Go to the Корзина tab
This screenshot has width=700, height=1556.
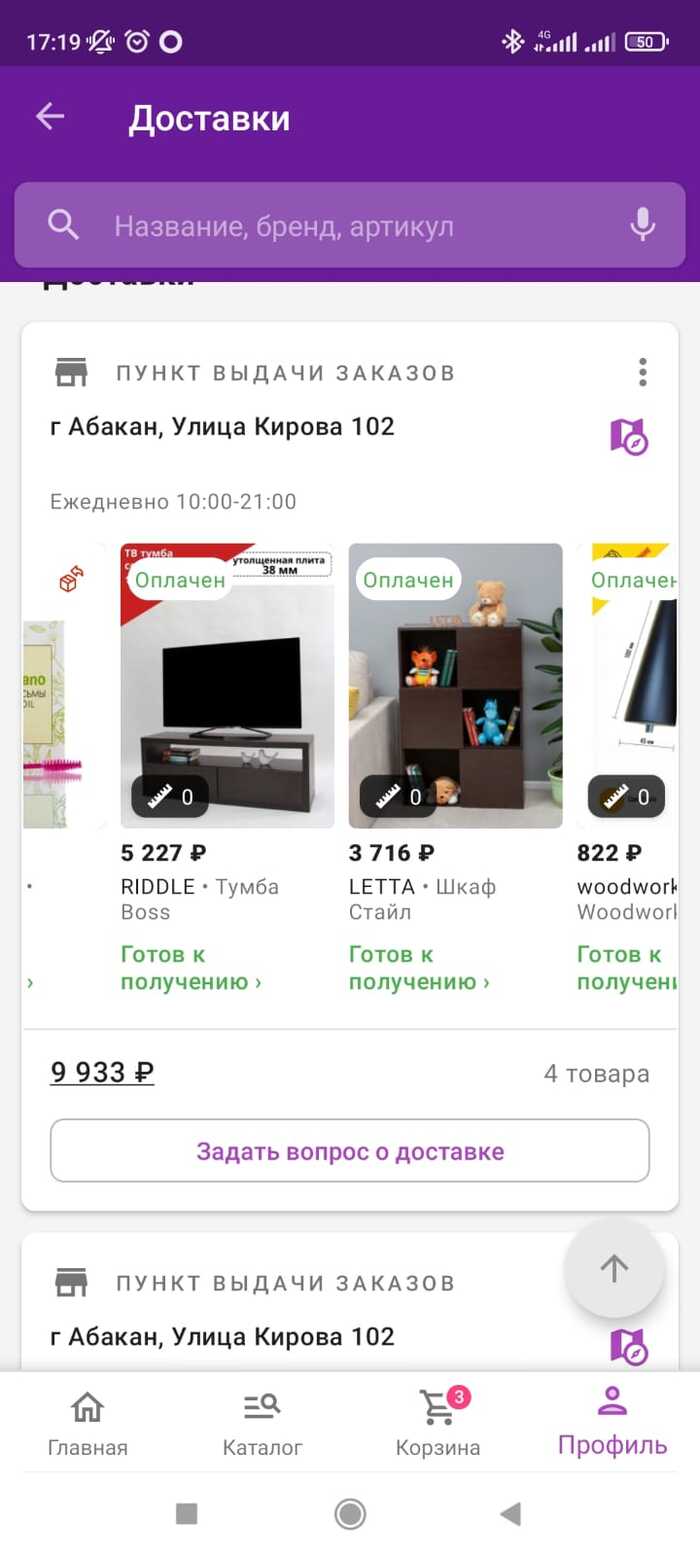tap(438, 1423)
